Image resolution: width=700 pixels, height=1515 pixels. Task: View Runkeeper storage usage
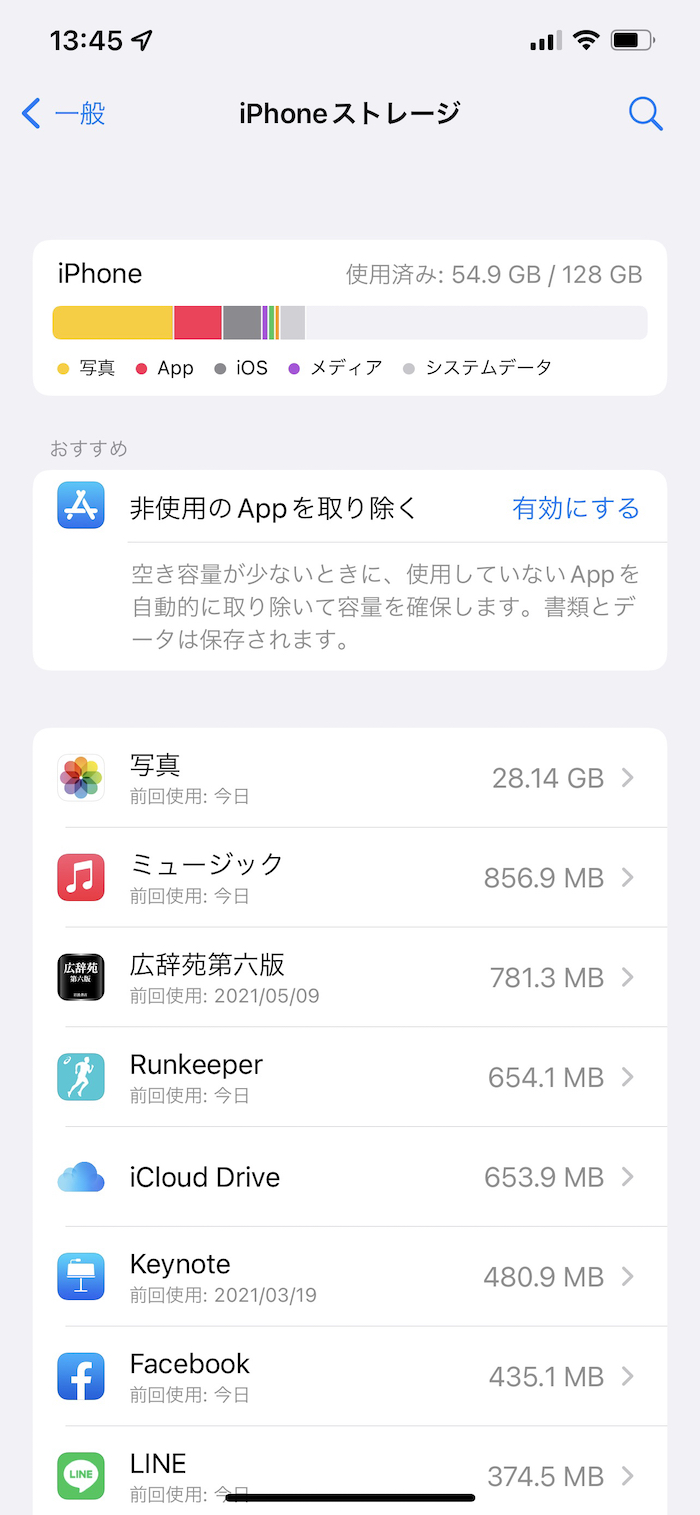point(350,1077)
